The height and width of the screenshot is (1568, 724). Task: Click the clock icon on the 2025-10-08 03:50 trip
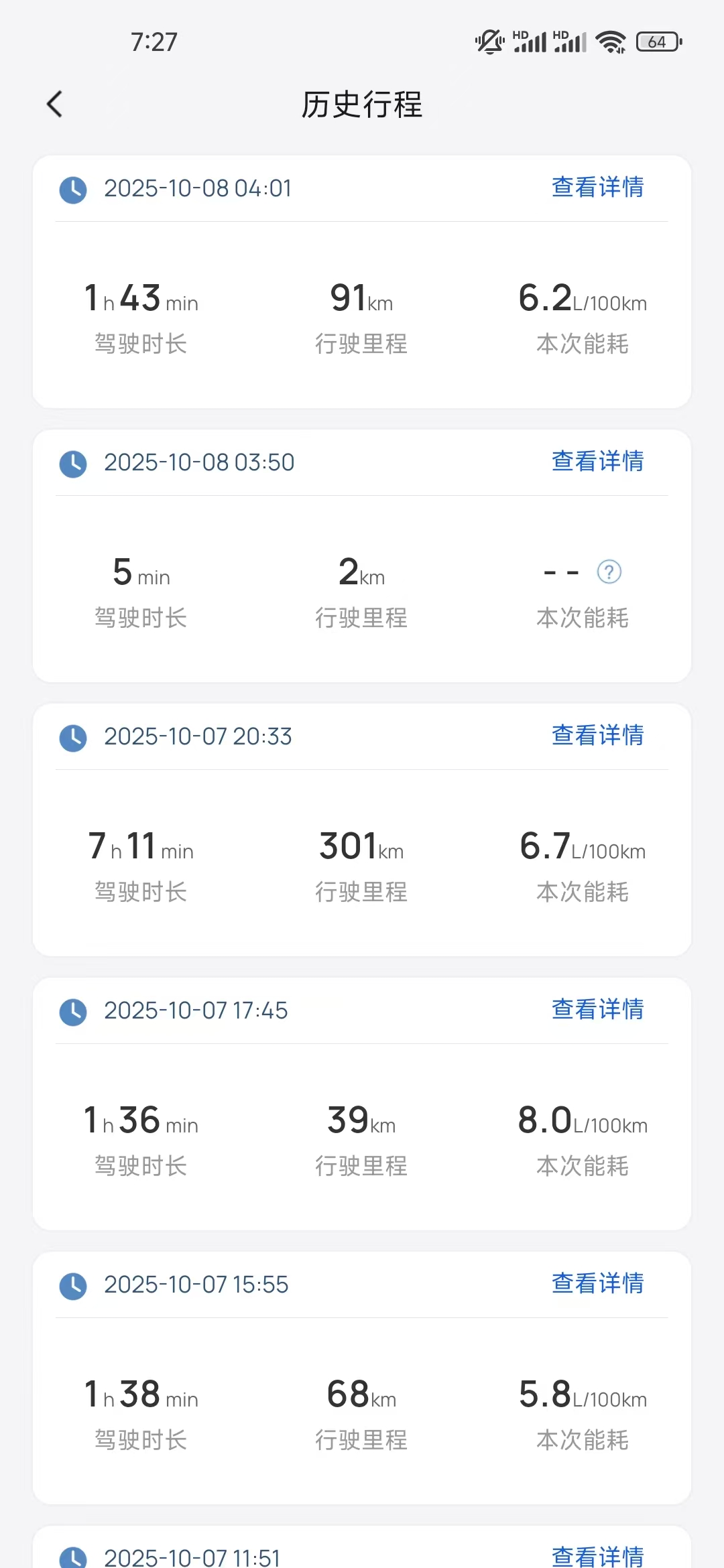[x=73, y=464]
